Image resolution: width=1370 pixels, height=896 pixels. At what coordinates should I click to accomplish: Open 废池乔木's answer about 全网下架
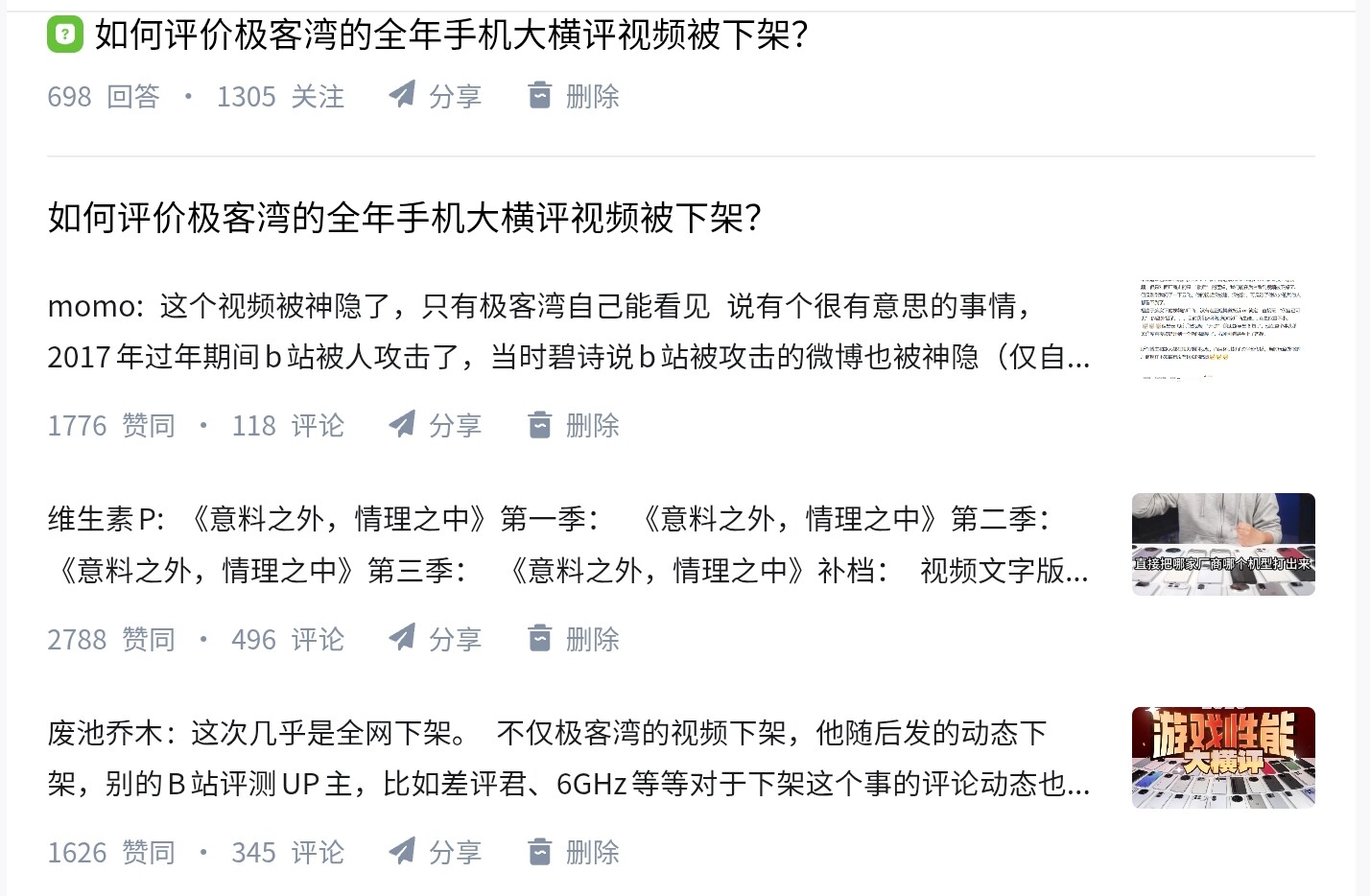click(568, 758)
